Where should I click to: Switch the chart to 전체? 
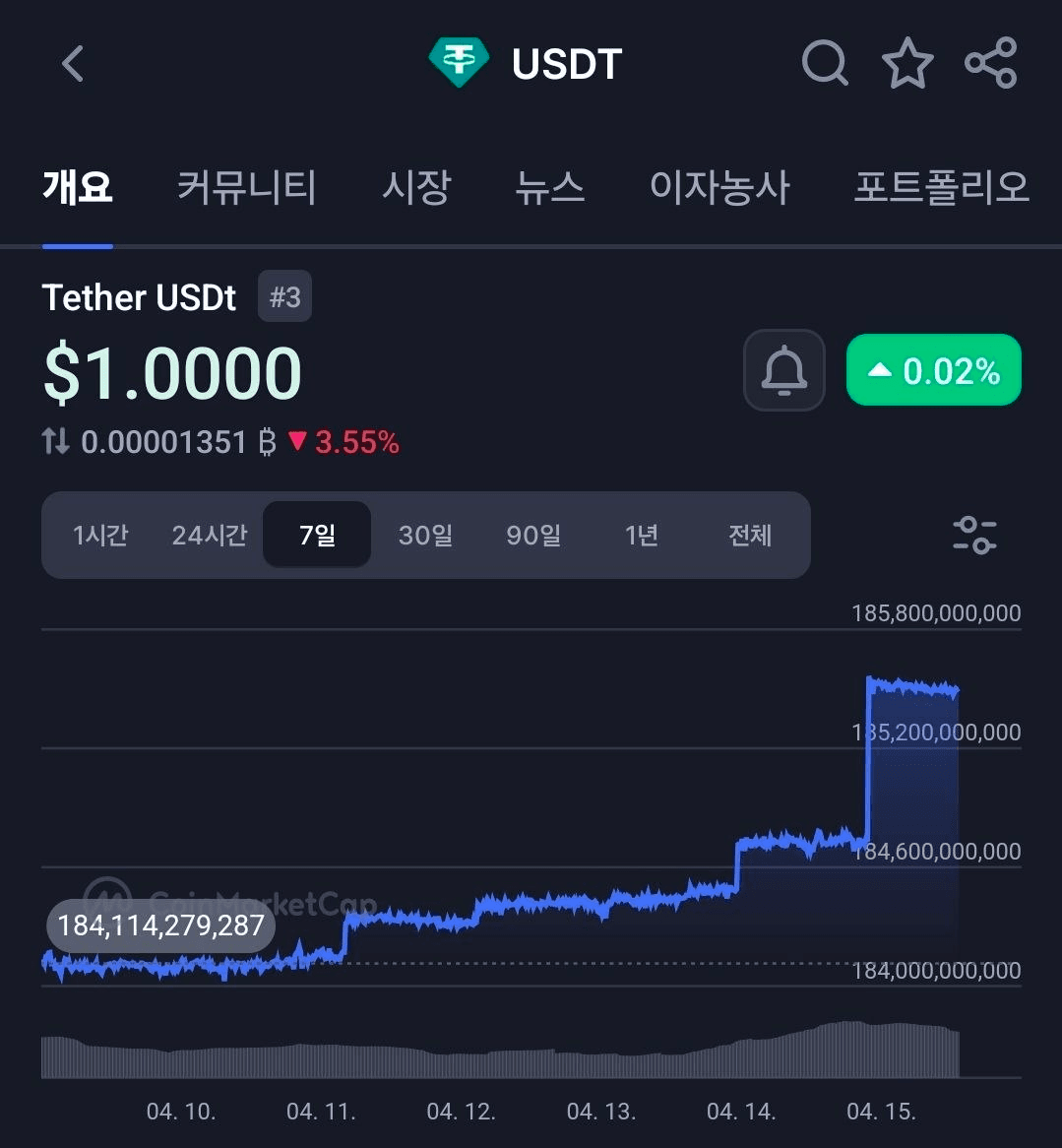pos(750,536)
